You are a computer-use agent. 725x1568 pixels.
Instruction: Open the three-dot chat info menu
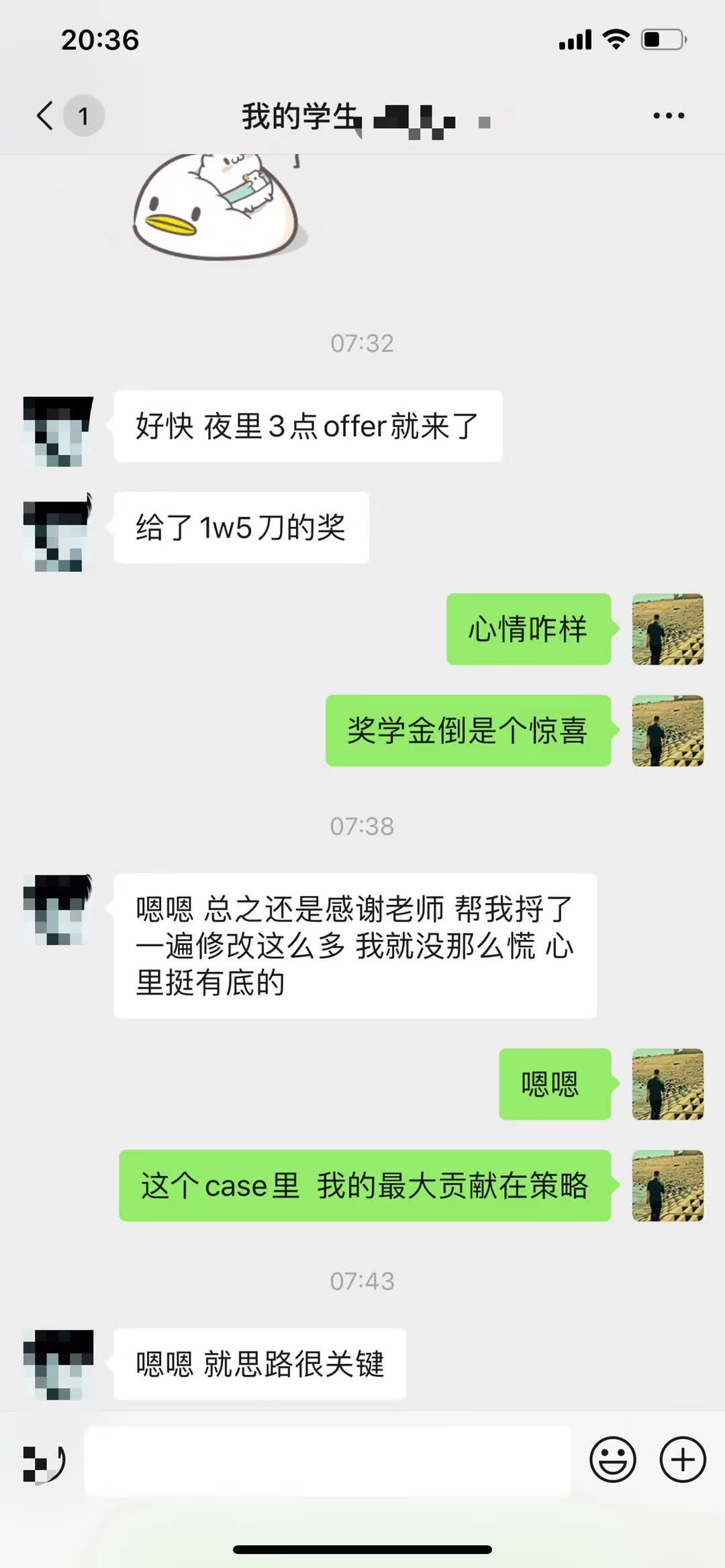click(669, 115)
